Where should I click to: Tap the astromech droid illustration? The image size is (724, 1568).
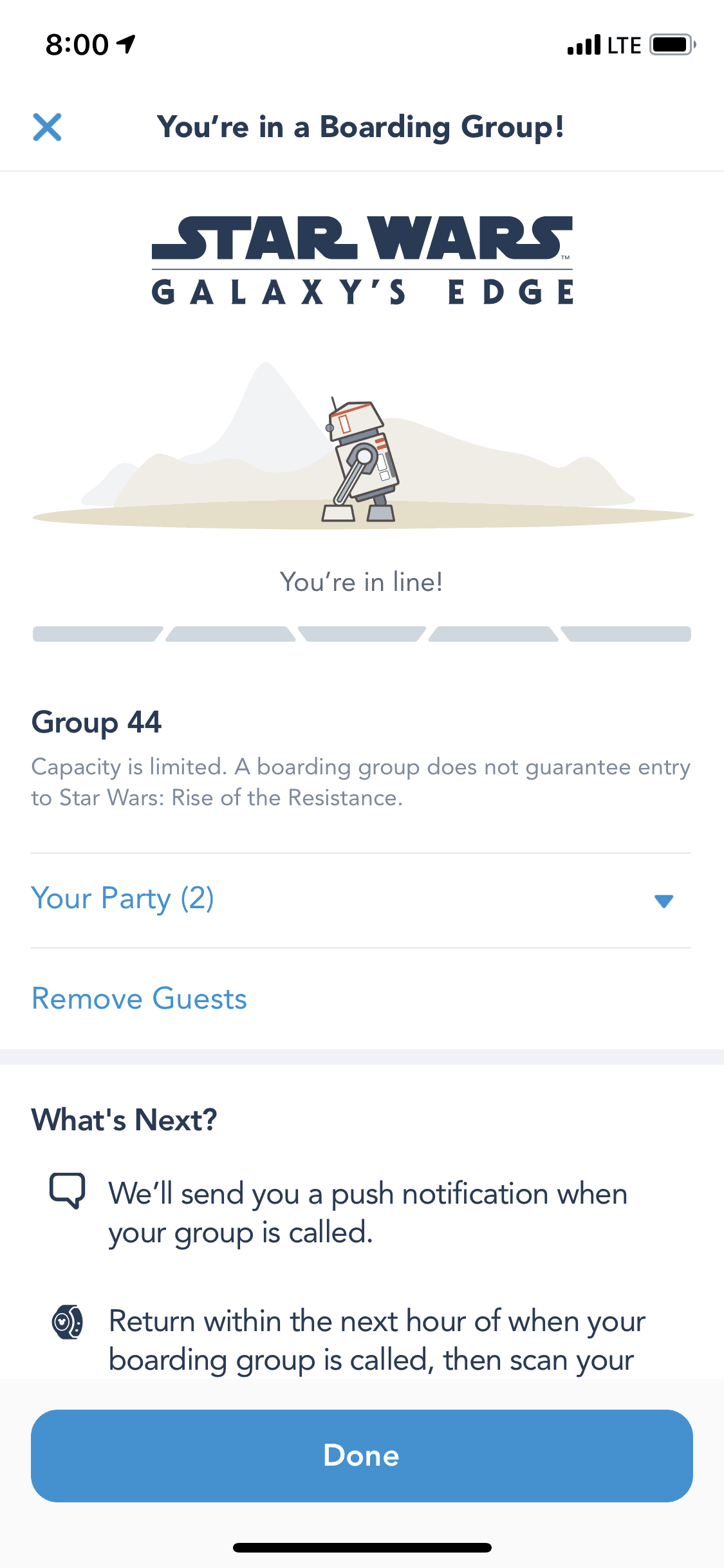[x=362, y=457]
